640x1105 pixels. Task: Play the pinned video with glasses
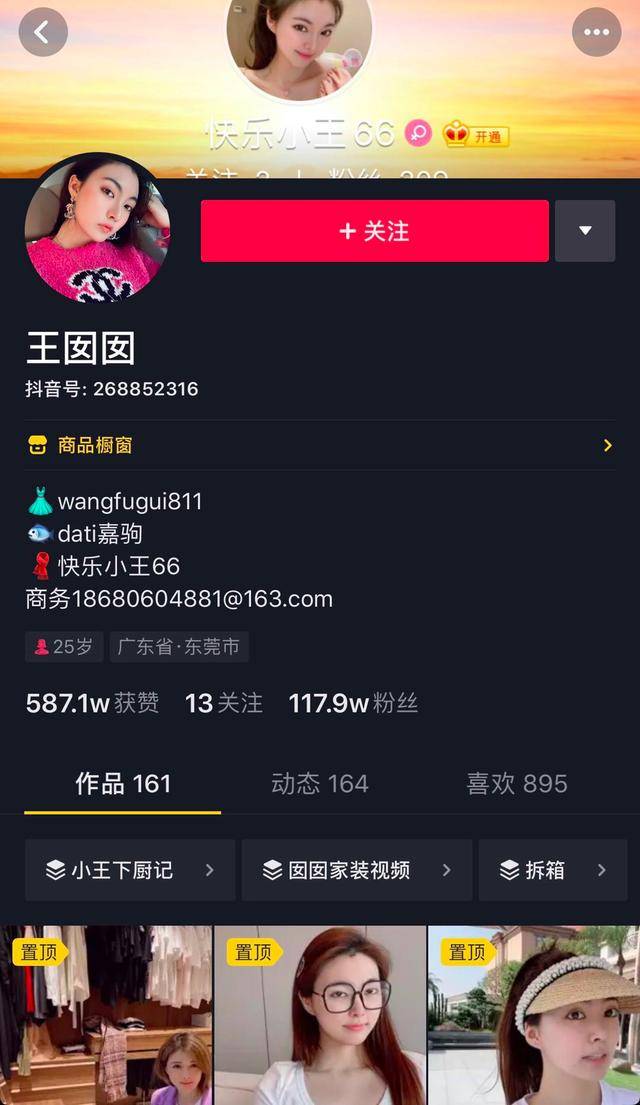pyautogui.click(x=320, y=1015)
